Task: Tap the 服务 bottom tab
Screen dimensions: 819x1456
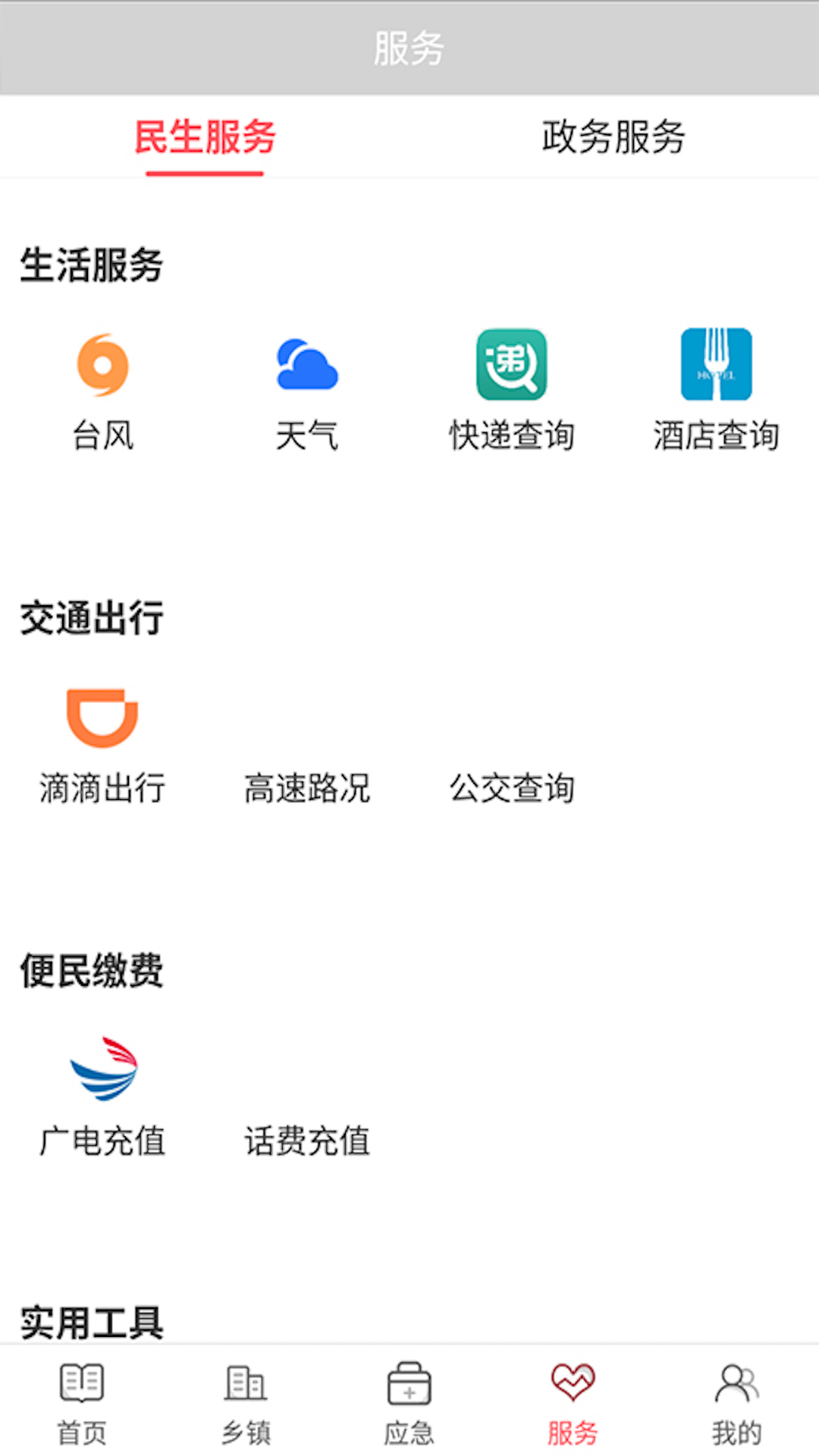Action: tap(573, 1403)
